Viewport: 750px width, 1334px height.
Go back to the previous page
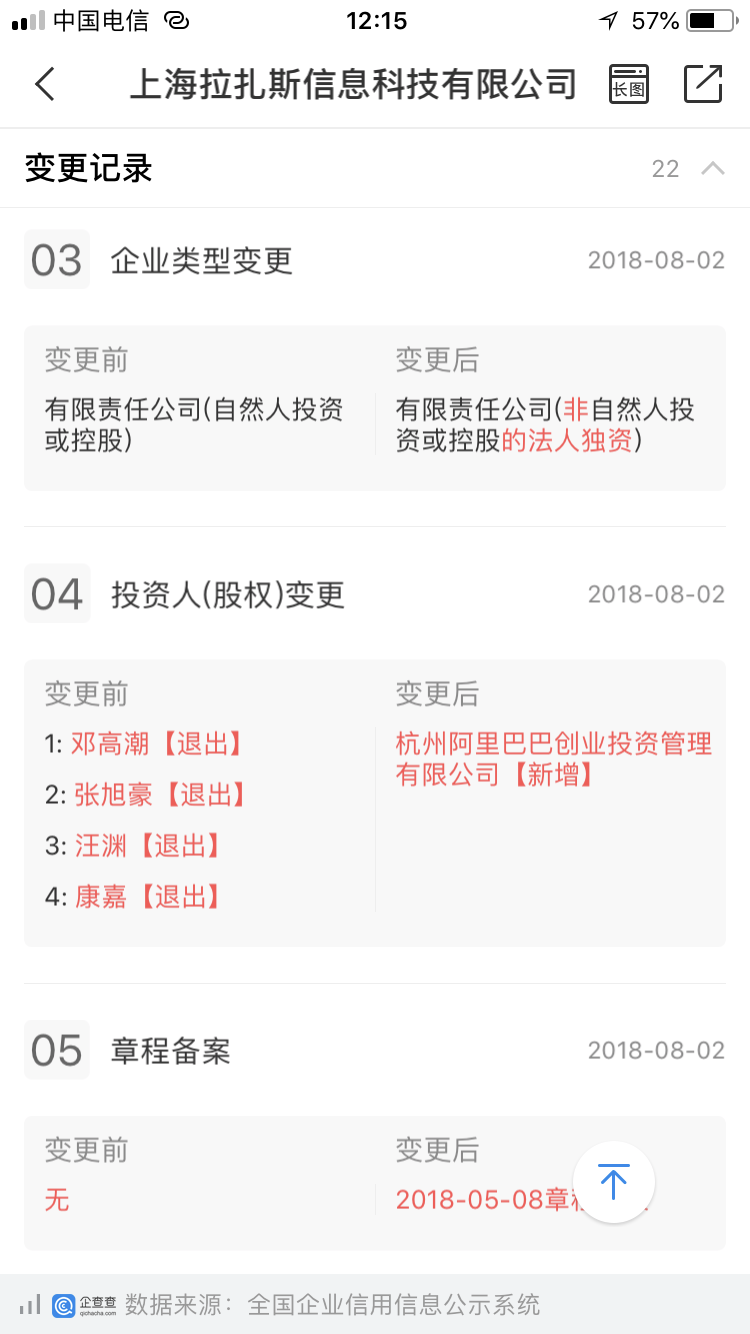(x=45, y=84)
